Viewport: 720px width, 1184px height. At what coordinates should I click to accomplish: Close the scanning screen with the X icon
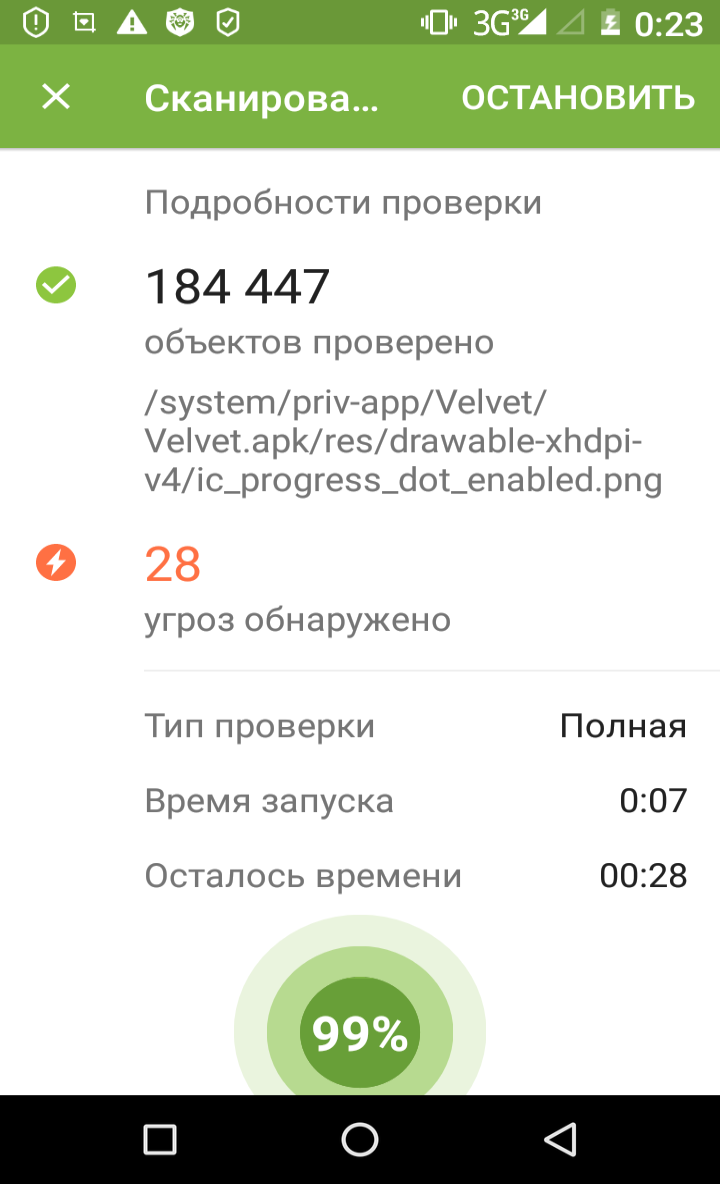[x=56, y=97]
